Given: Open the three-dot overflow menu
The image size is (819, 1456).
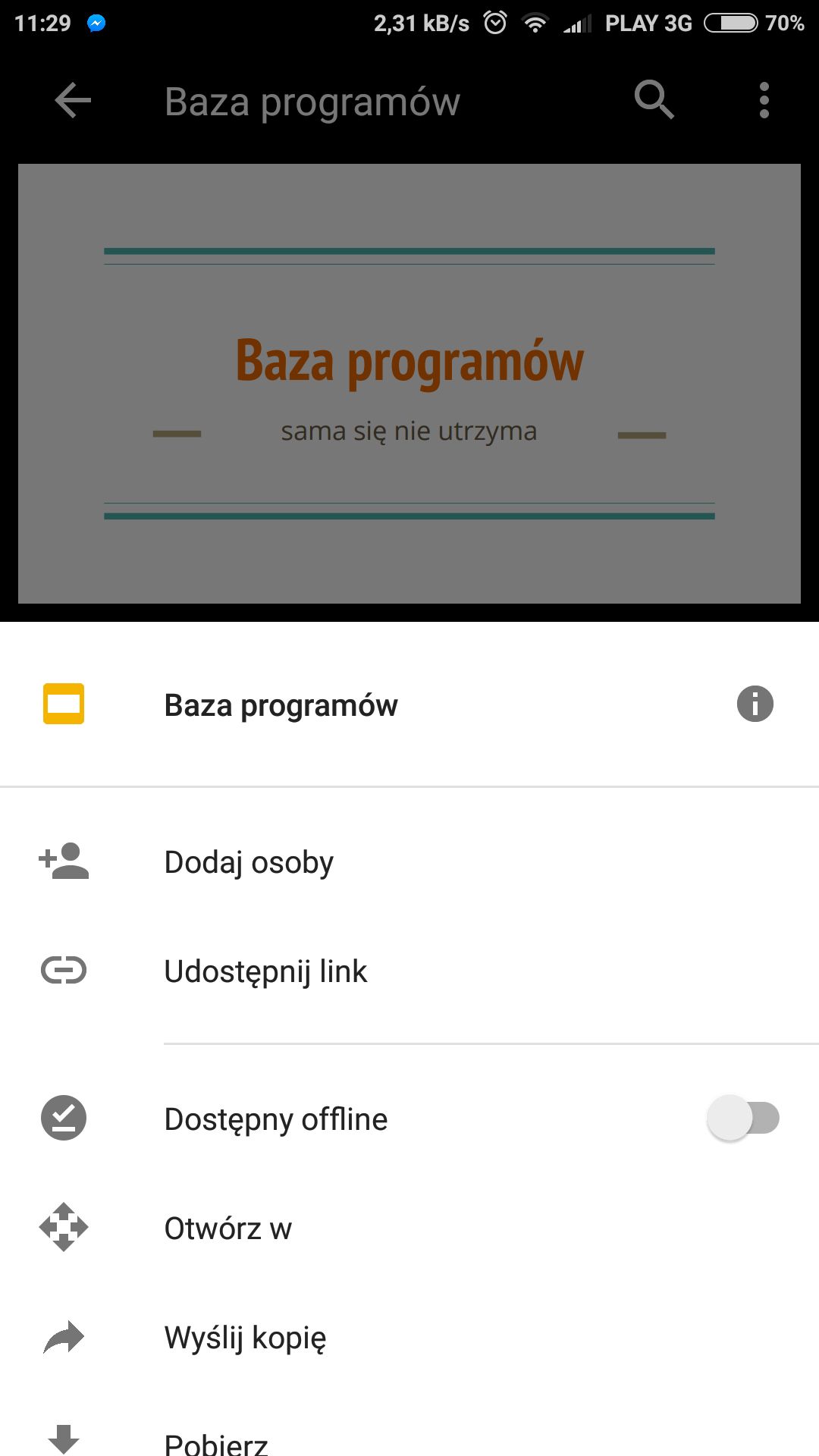Looking at the screenshot, I should coord(764,100).
